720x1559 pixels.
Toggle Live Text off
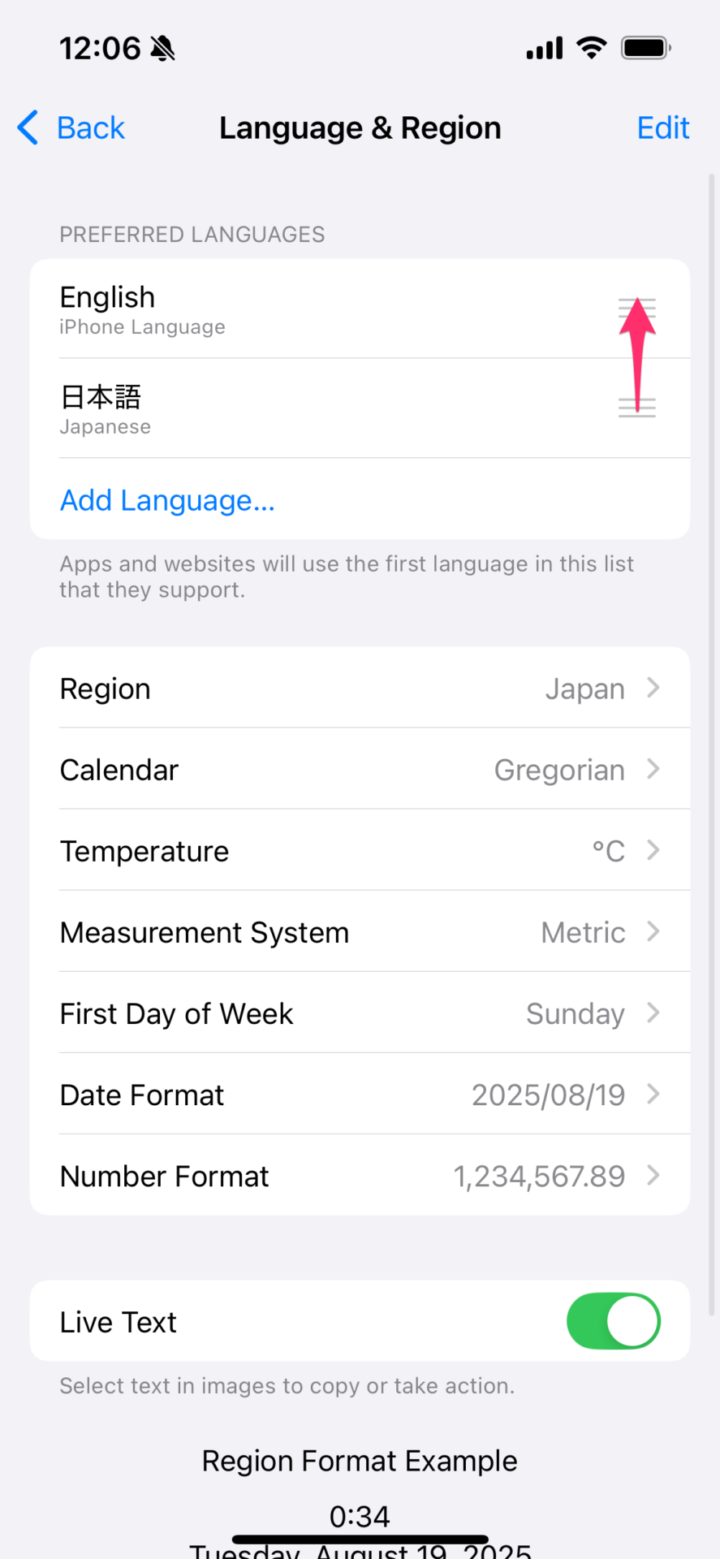(613, 1320)
